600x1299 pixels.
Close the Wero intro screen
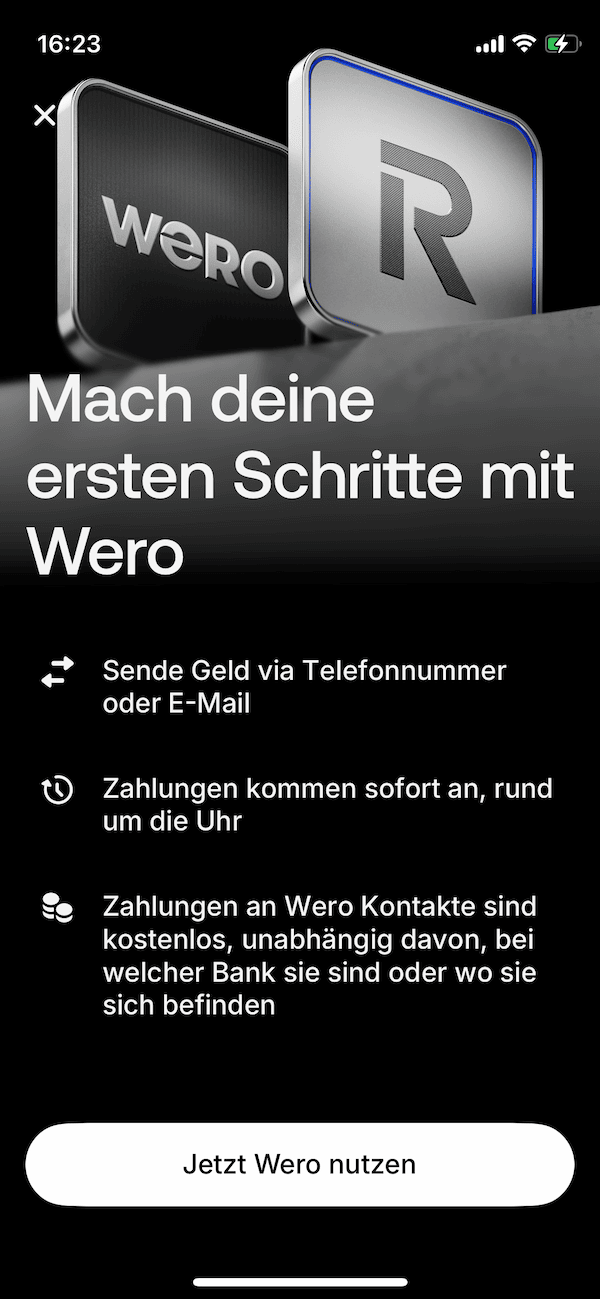point(44,115)
